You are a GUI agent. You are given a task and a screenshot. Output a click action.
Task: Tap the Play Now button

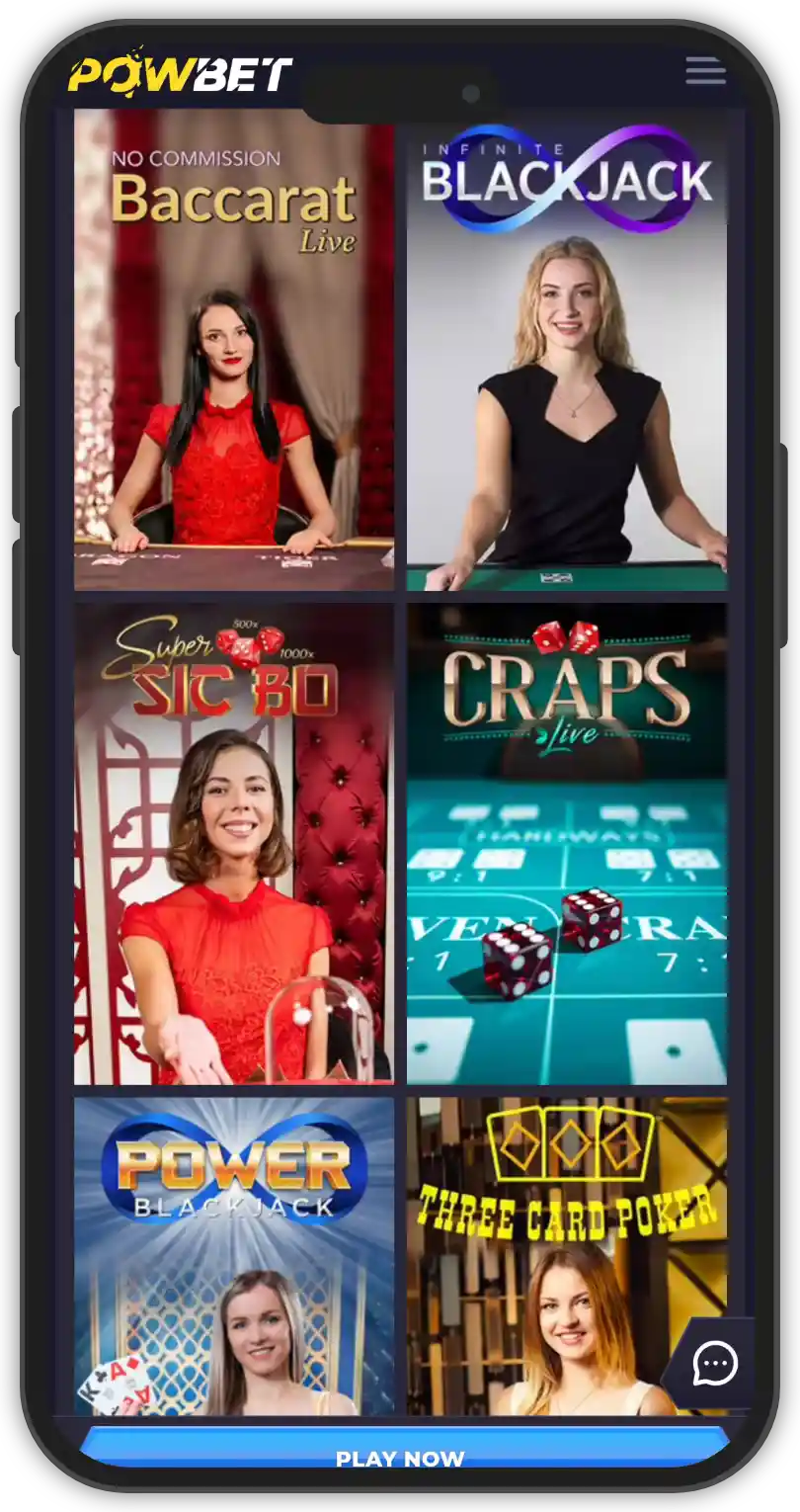coord(400,1458)
